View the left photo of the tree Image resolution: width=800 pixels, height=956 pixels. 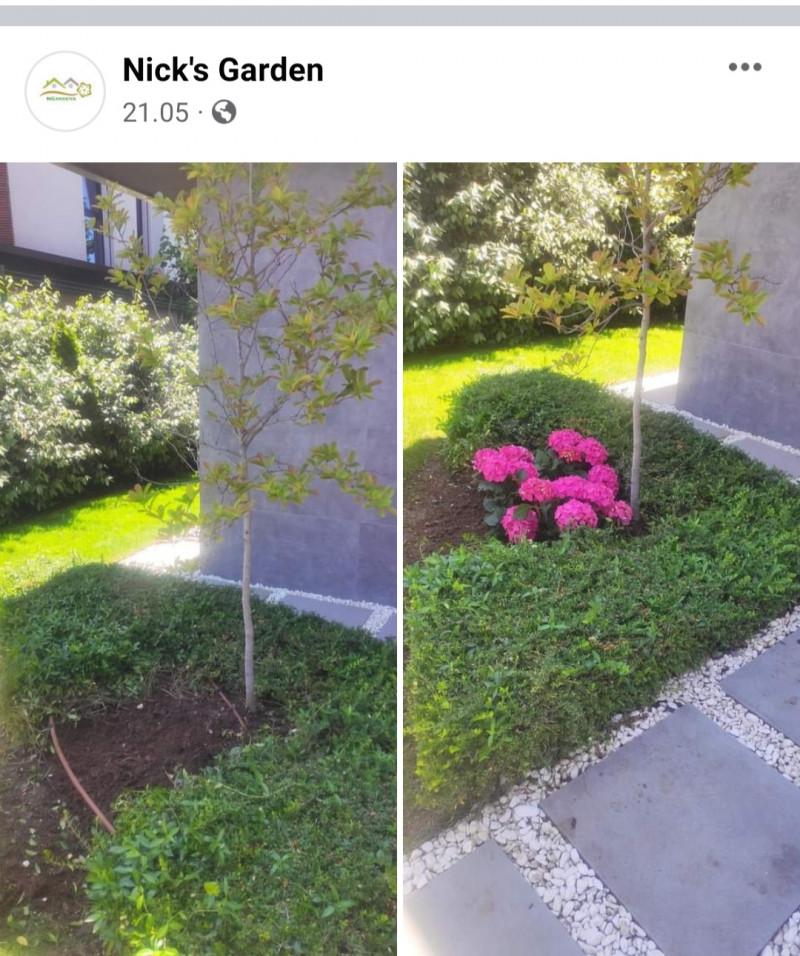[x=198, y=558]
